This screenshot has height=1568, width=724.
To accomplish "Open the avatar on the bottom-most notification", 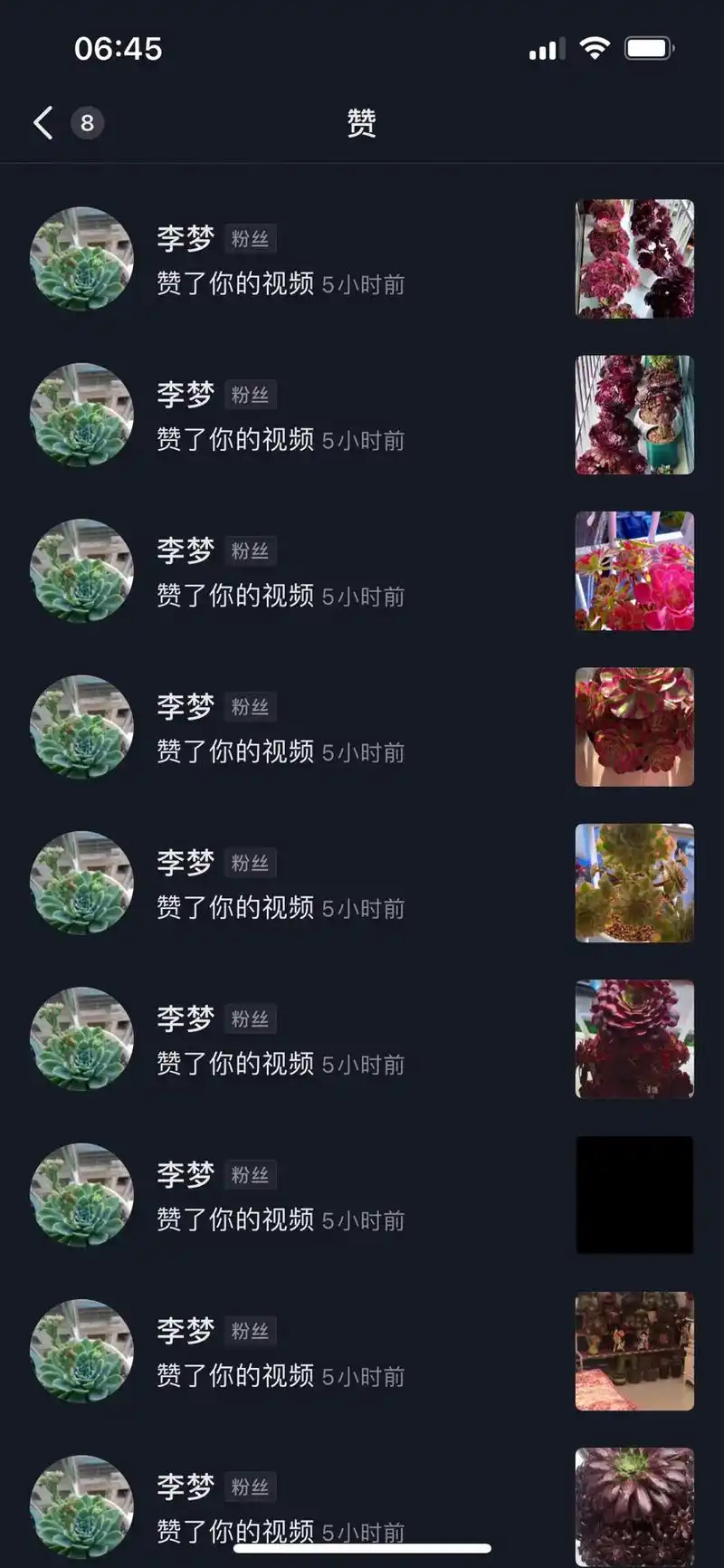I will pyautogui.click(x=81, y=1503).
